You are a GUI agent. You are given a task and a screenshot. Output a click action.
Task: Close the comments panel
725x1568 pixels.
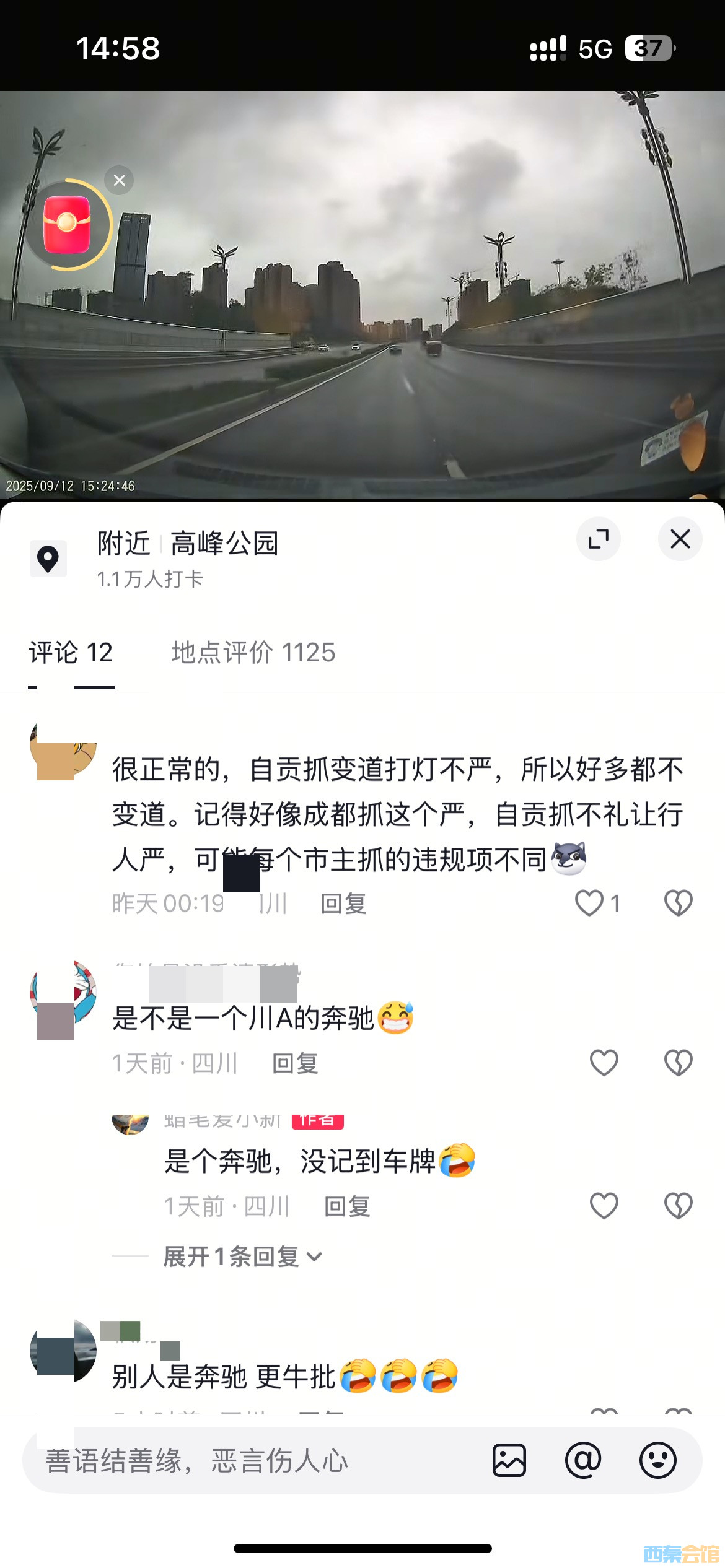coord(680,539)
